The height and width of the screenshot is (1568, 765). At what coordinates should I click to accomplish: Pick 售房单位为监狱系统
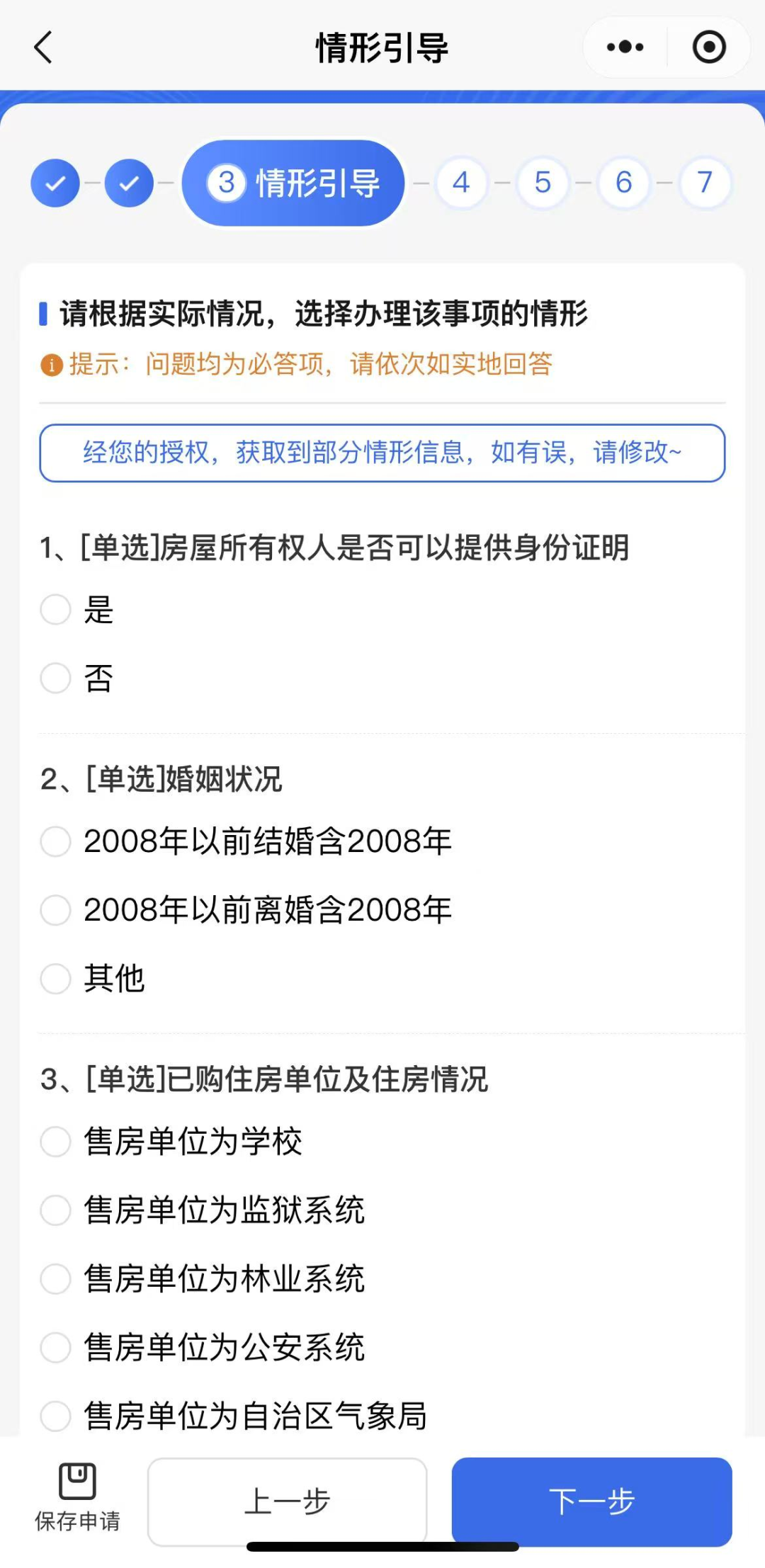[56, 1210]
